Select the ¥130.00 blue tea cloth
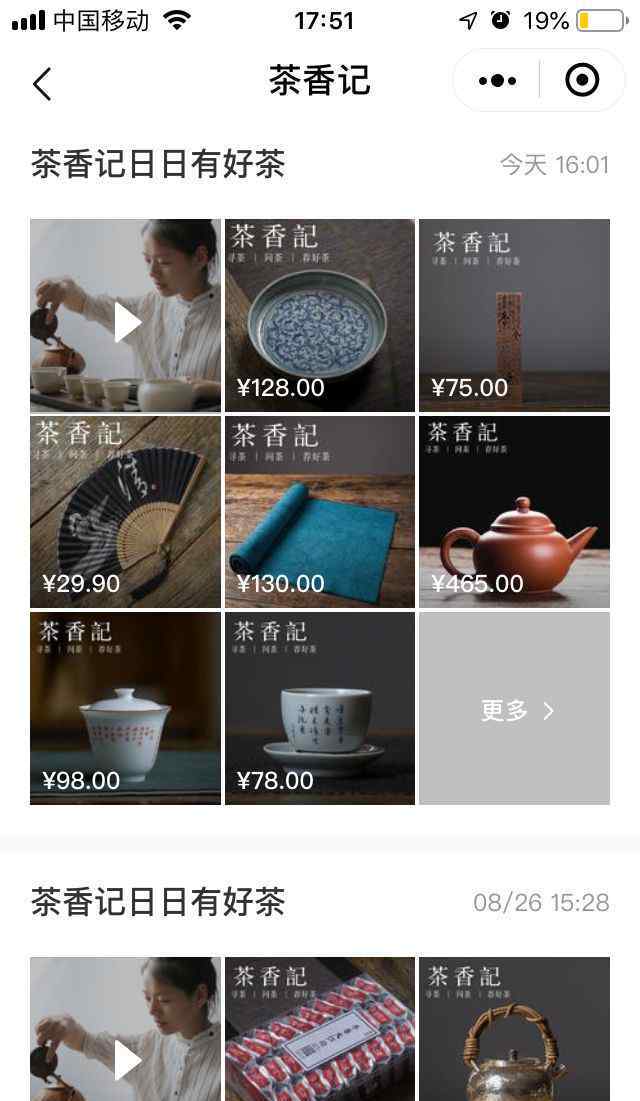 [x=319, y=511]
